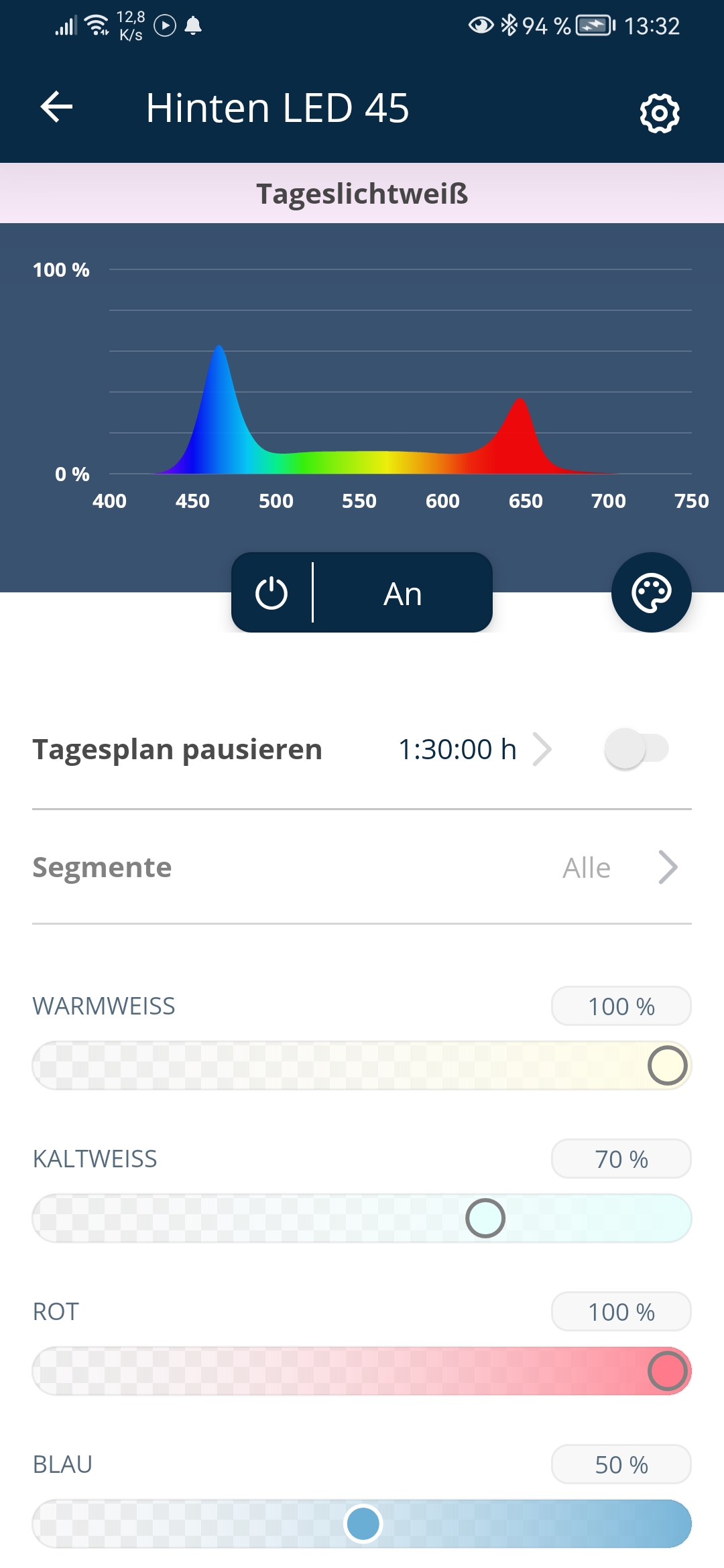Image resolution: width=724 pixels, height=1568 pixels.
Task: Change the 1:30:00 h pause duration
Action: click(x=474, y=749)
